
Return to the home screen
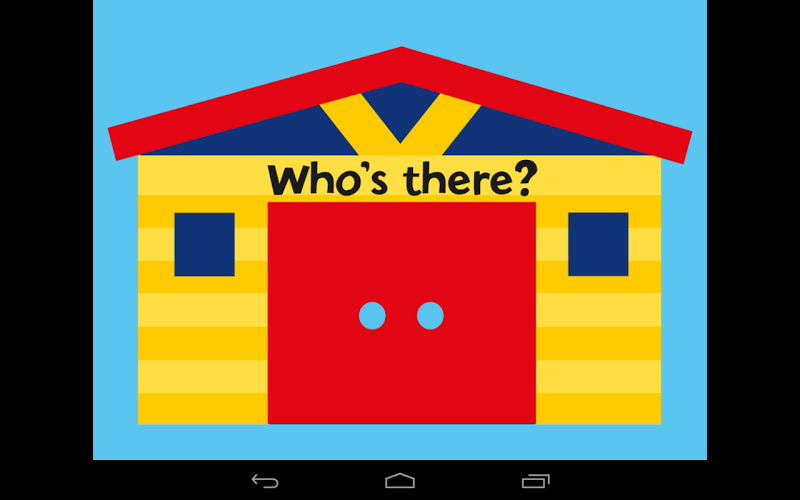(x=400, y=481)
